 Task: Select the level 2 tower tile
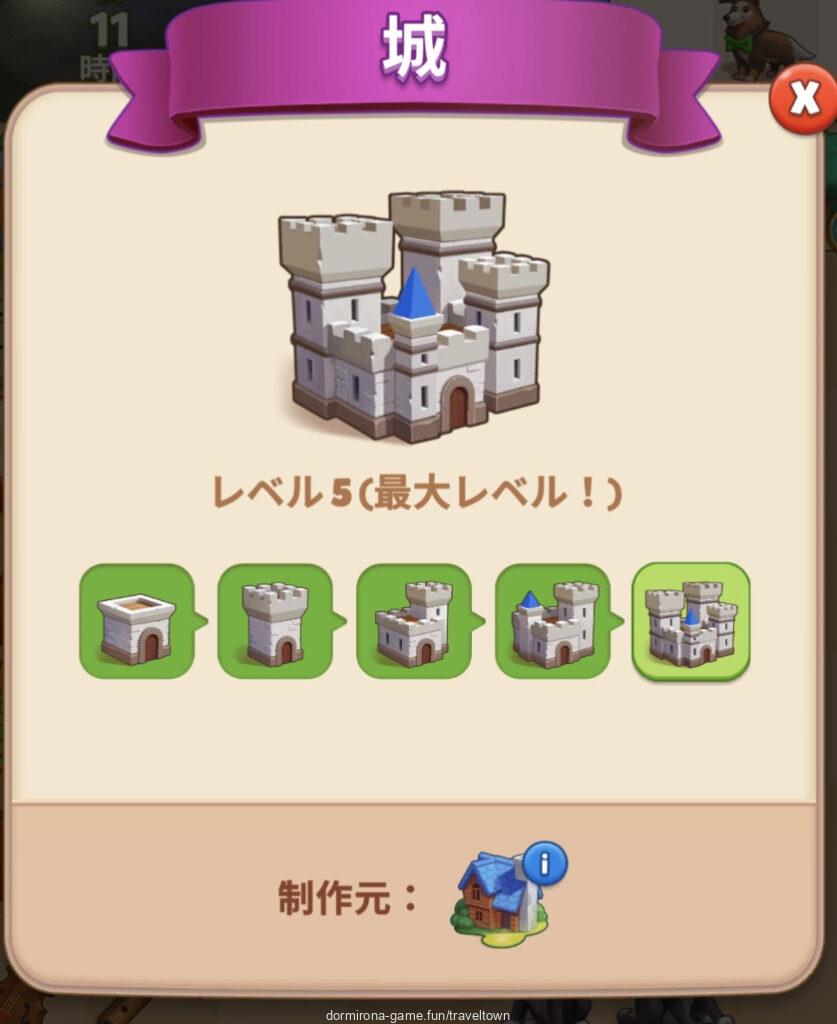[275, 621]
